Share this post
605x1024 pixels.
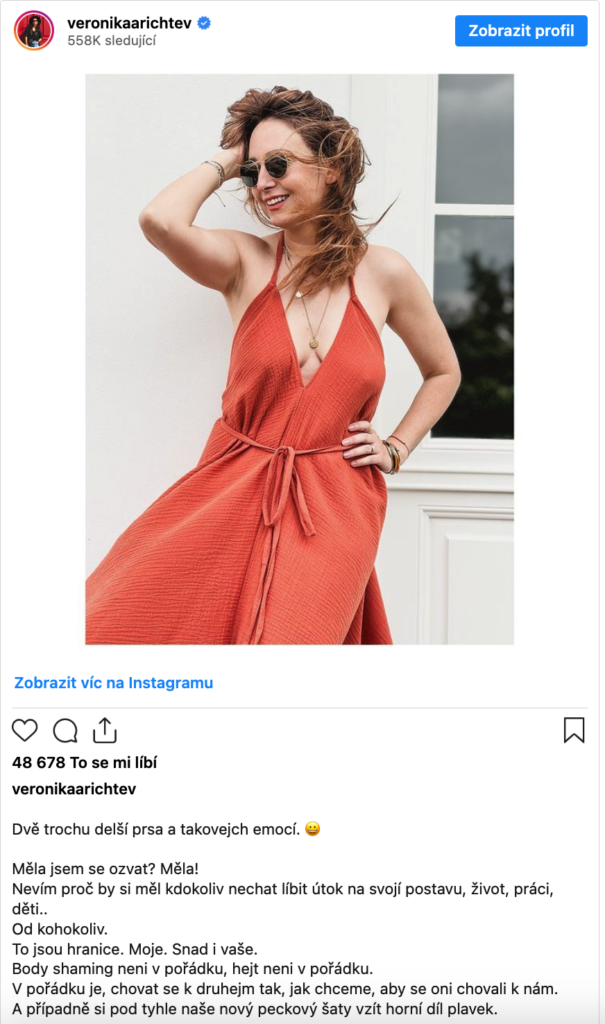[x=105, y=731]
